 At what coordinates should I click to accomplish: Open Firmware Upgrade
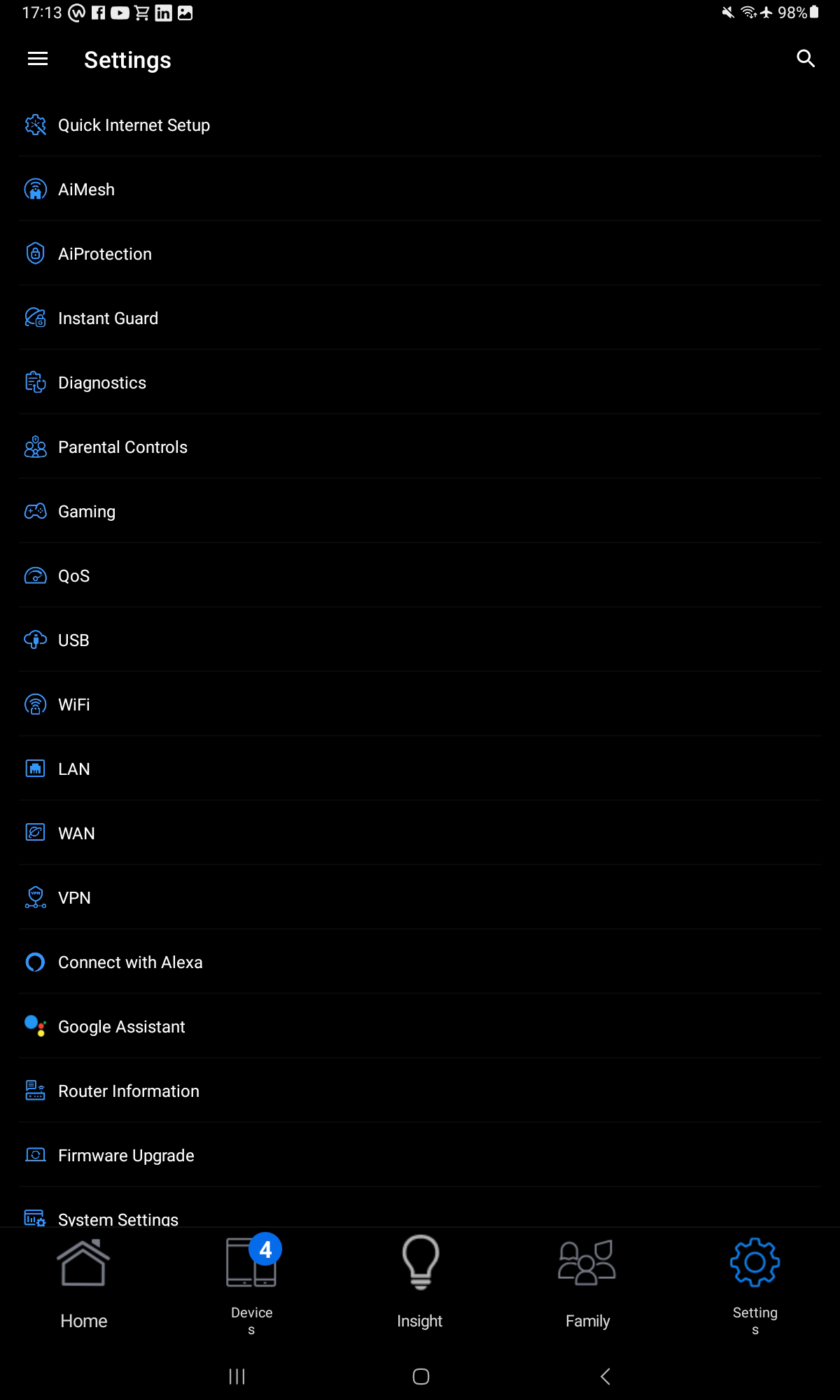click(126, 1156)
